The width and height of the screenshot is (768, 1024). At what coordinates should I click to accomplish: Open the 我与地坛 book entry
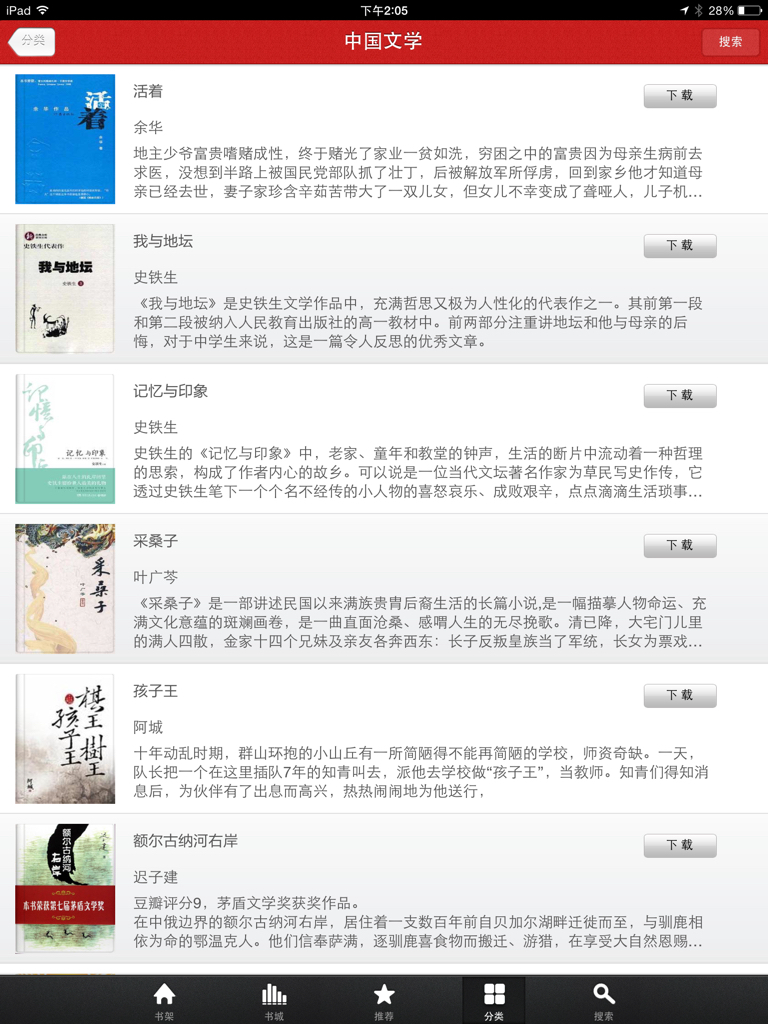[x=65, y=289]
